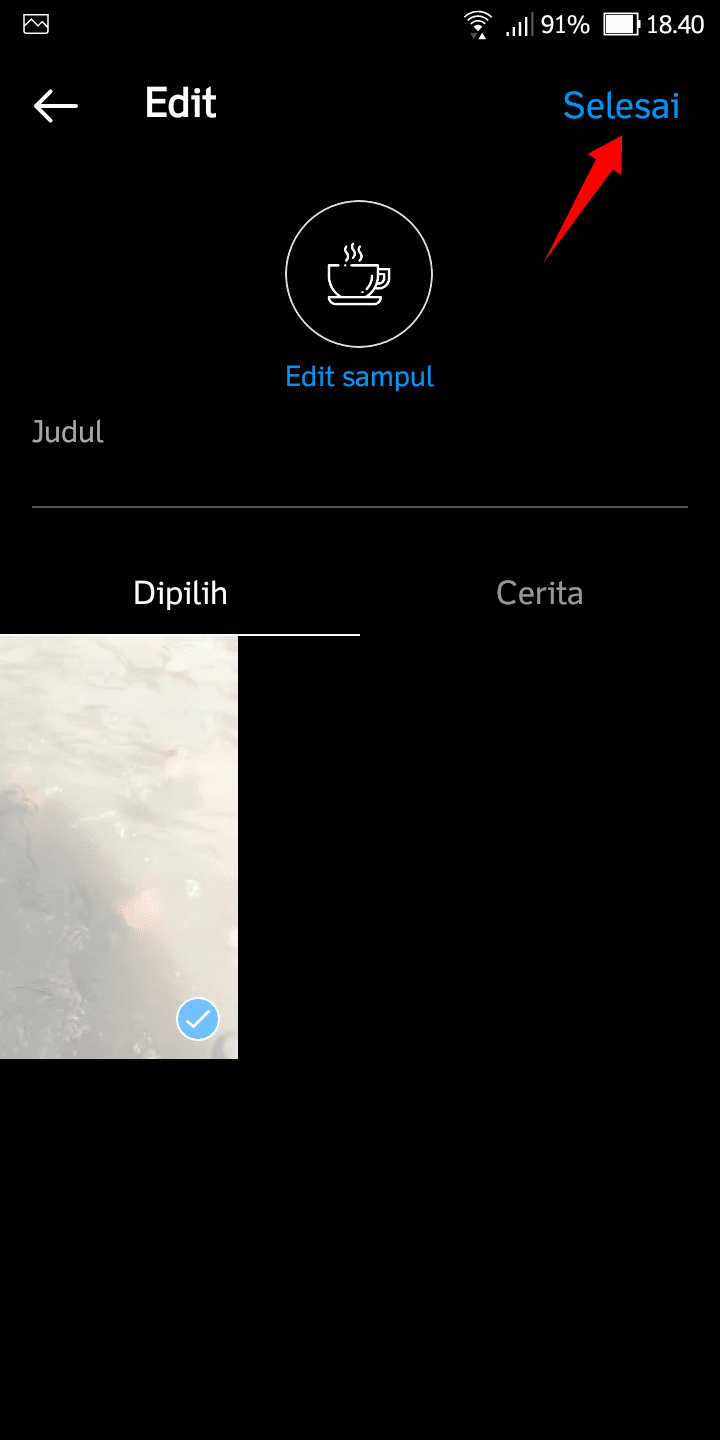Tap the back arrow to exit editing

pyautogui.click(x=55, y=104)
